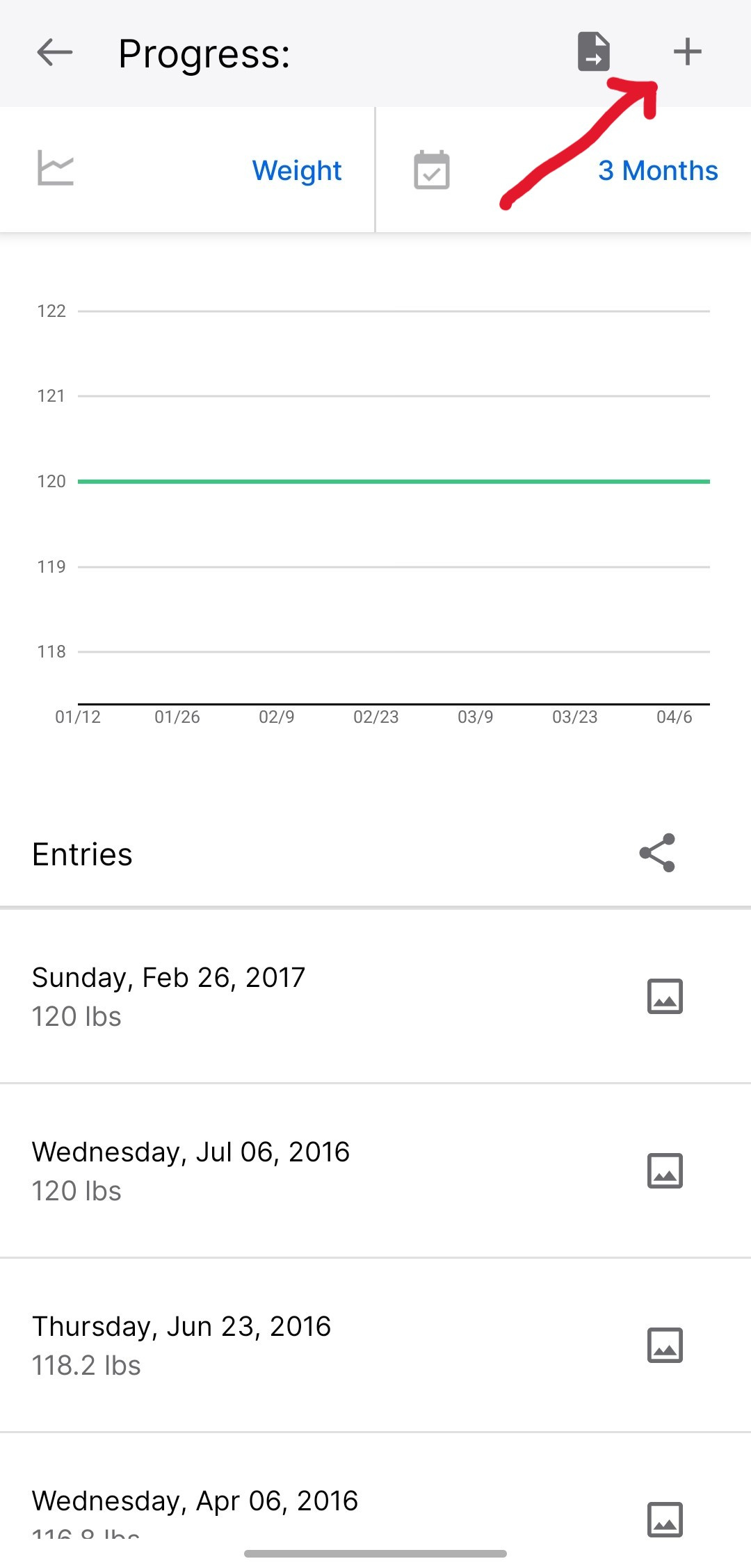The image size is (751, 1568).
Task: Export progress data with the file icon
Action: pyautogui.click(x=593, y=52)
